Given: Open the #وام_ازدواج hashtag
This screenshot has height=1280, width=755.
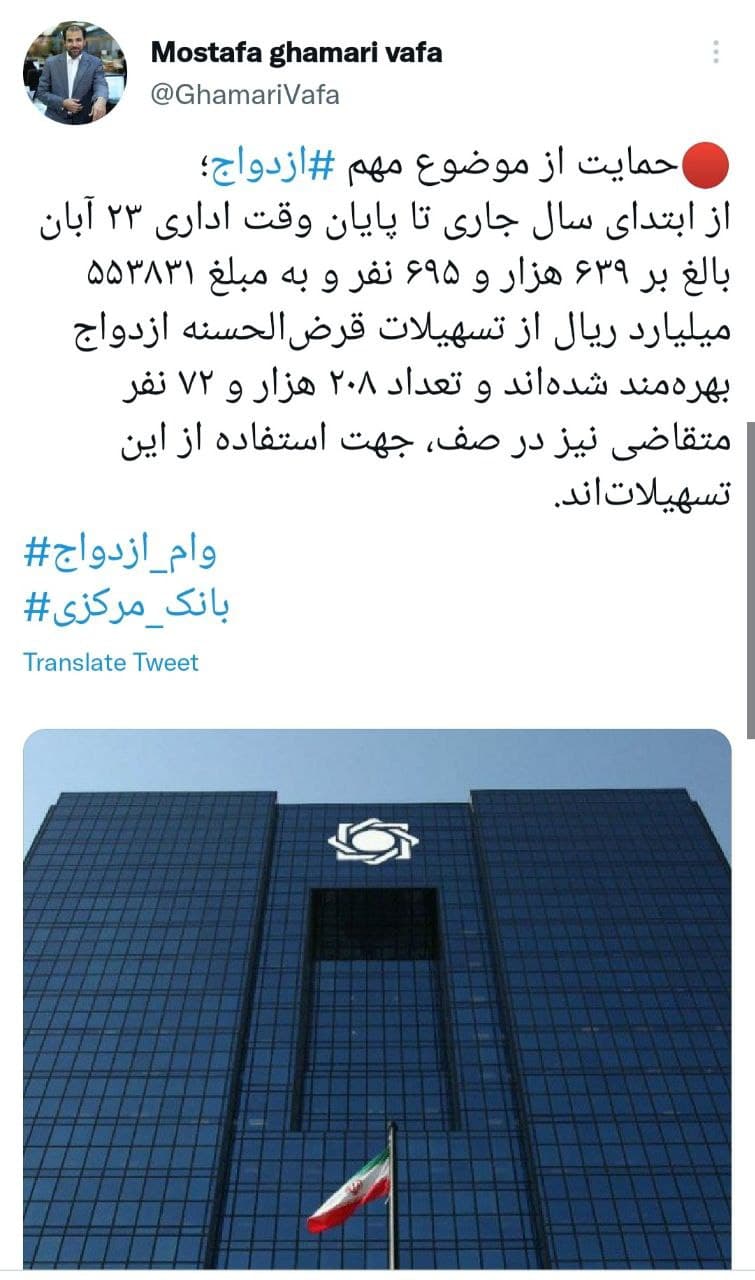Looking at the screenshot, I should tap(120, 551).
